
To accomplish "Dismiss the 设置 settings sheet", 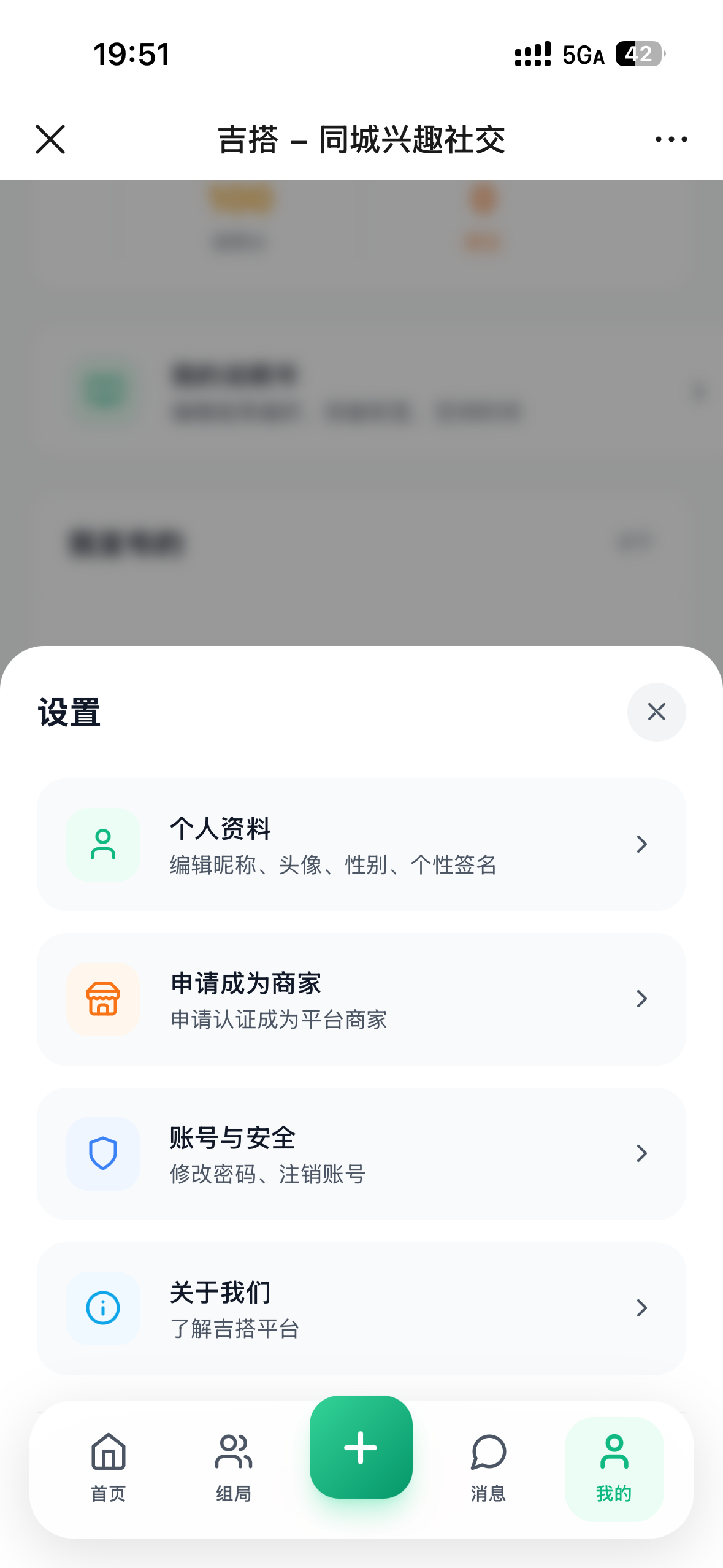I will coord(656,712).
